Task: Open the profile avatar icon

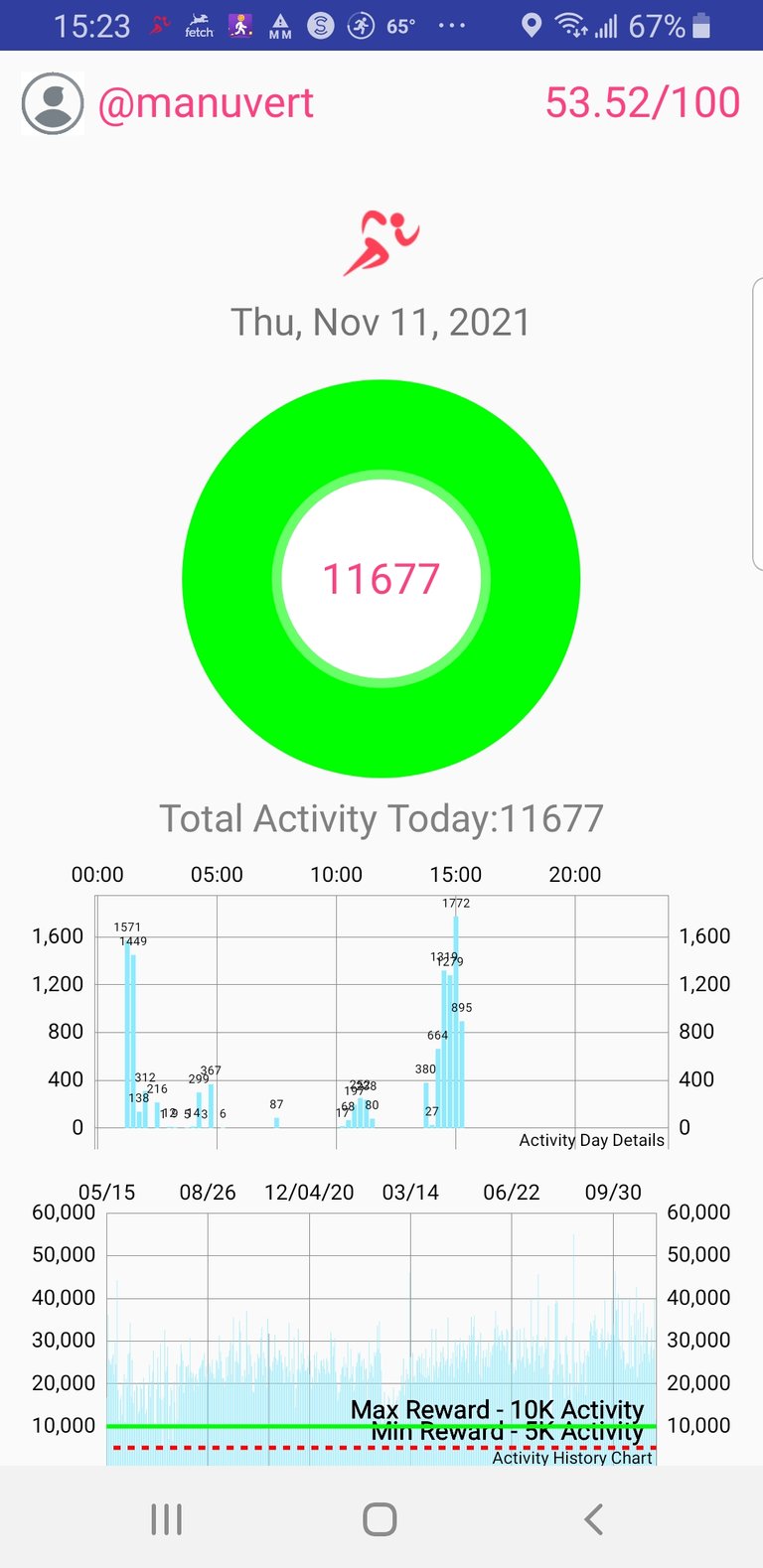Action: point(53,103)
